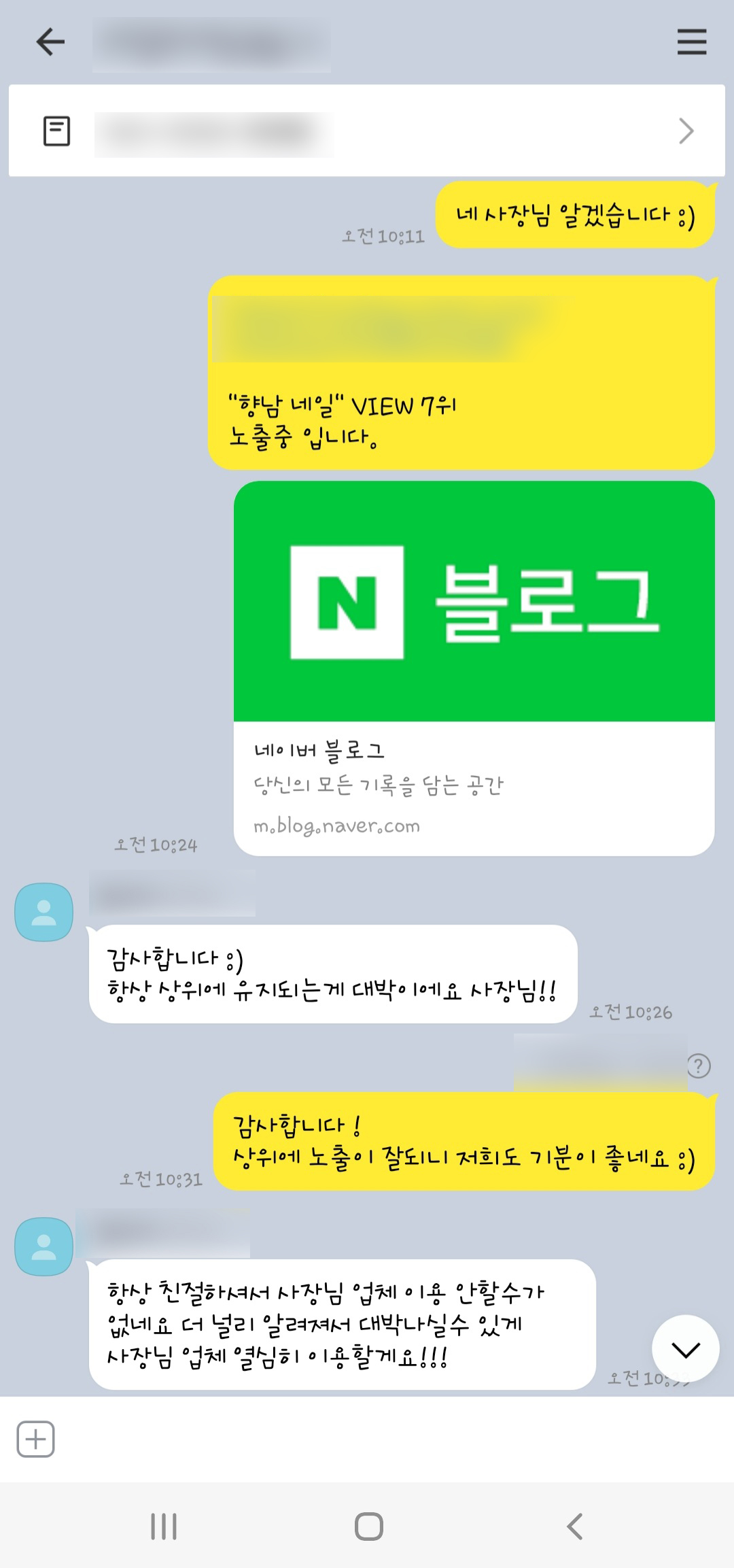Go back to the chat list
The image size is (734, 1568).
point(50,42)
